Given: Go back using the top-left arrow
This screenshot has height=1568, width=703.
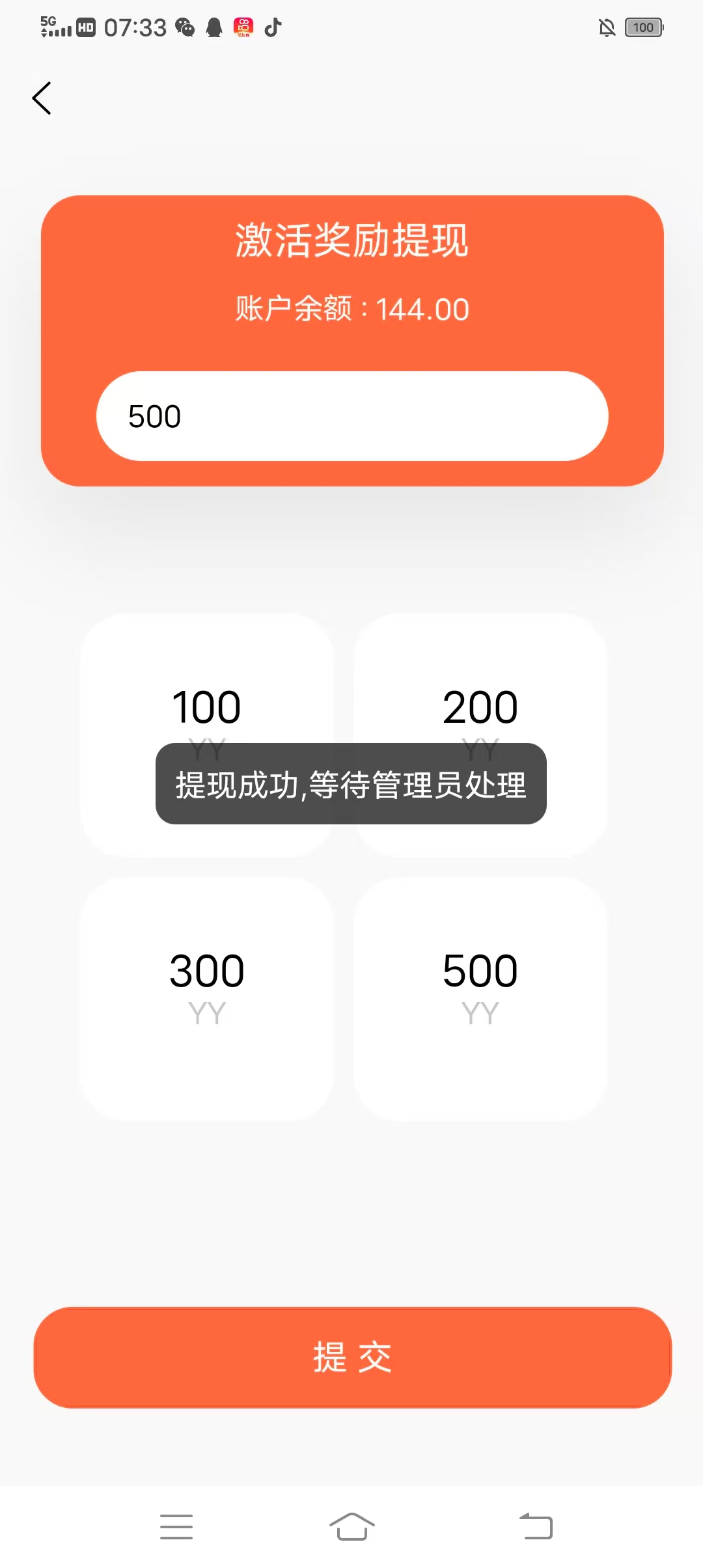Looking at the screenshot, I should (x=42, y=98).
